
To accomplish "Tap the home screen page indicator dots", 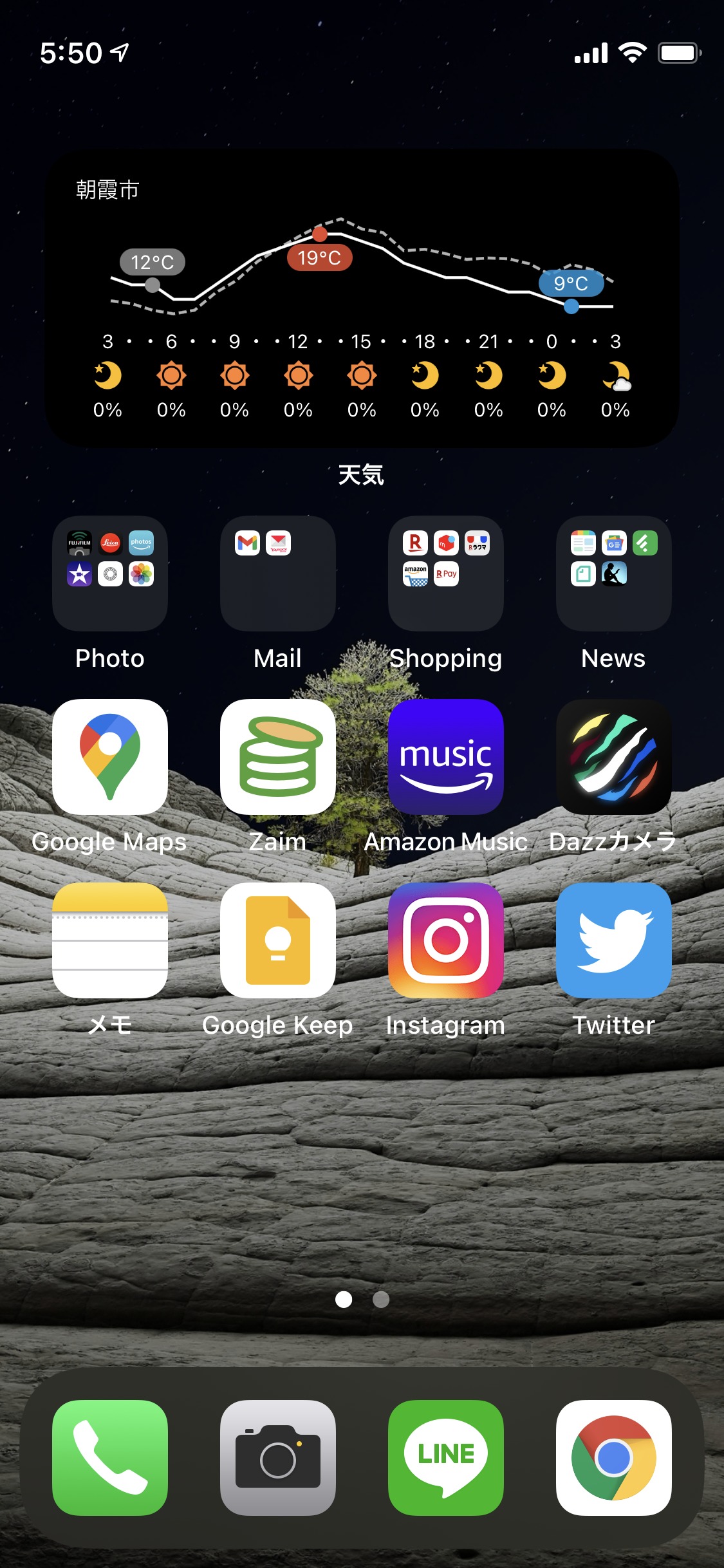I will [x=362, y=1300].
